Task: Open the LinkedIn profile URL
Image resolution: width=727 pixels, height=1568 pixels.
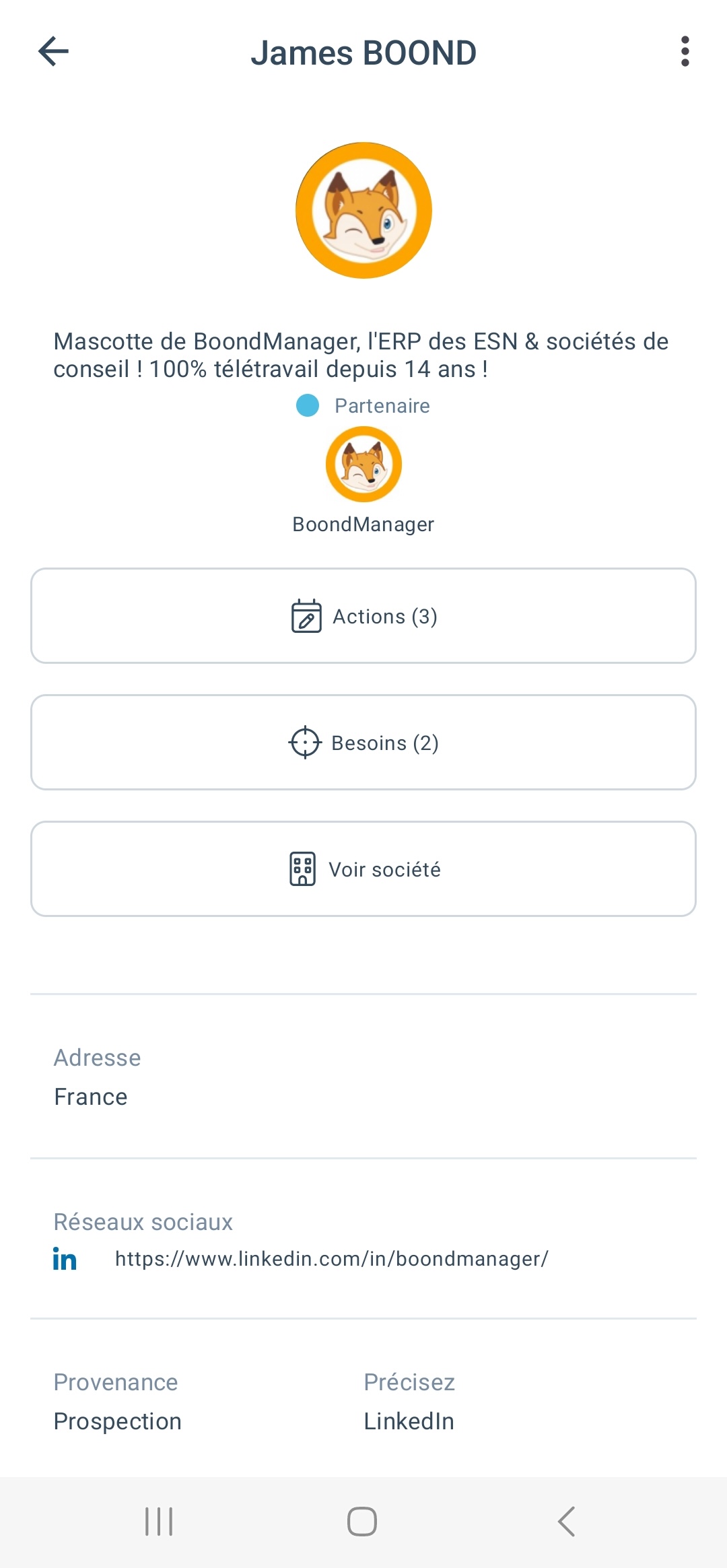Action: tap(331, 1259)
